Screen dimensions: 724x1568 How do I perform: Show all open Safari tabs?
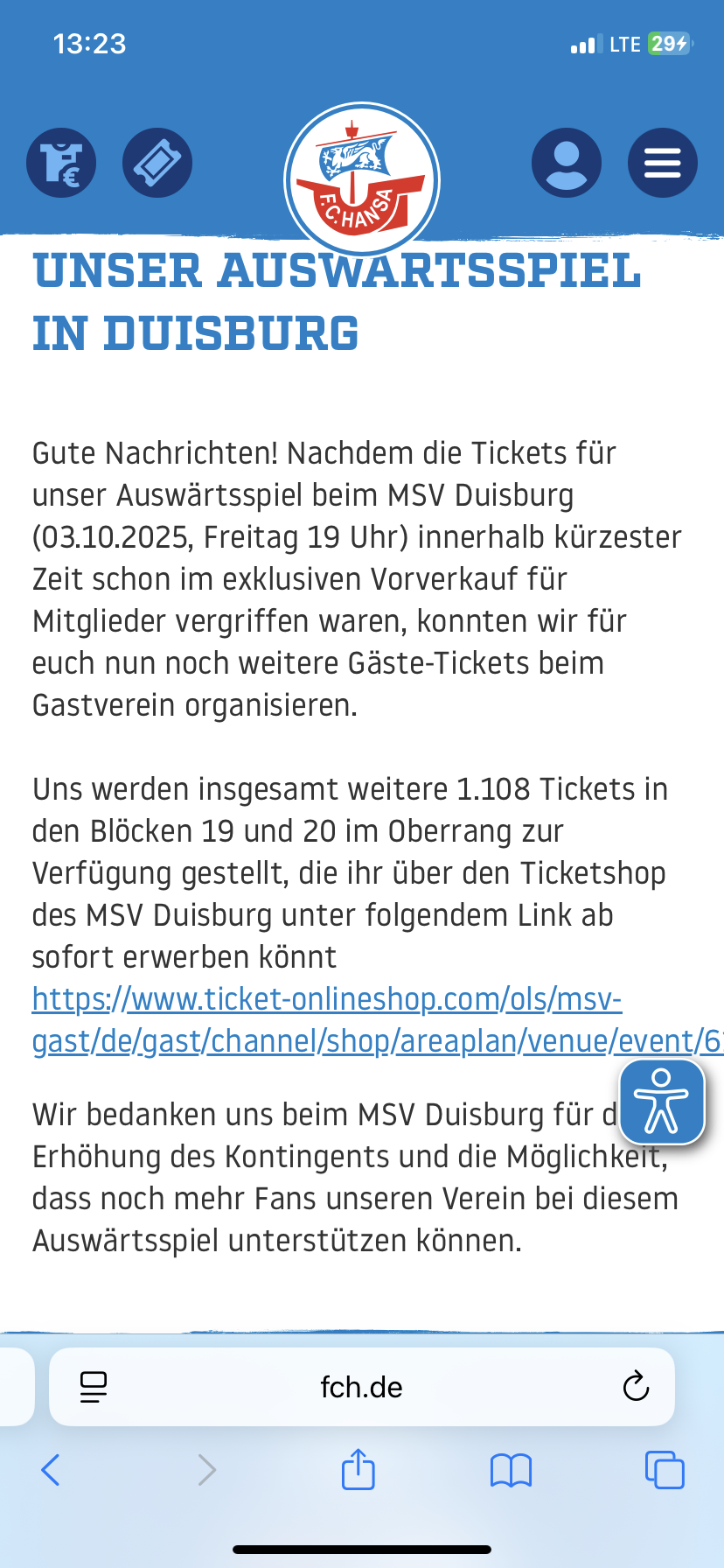pyautogui.click(x=665, y=1470)
